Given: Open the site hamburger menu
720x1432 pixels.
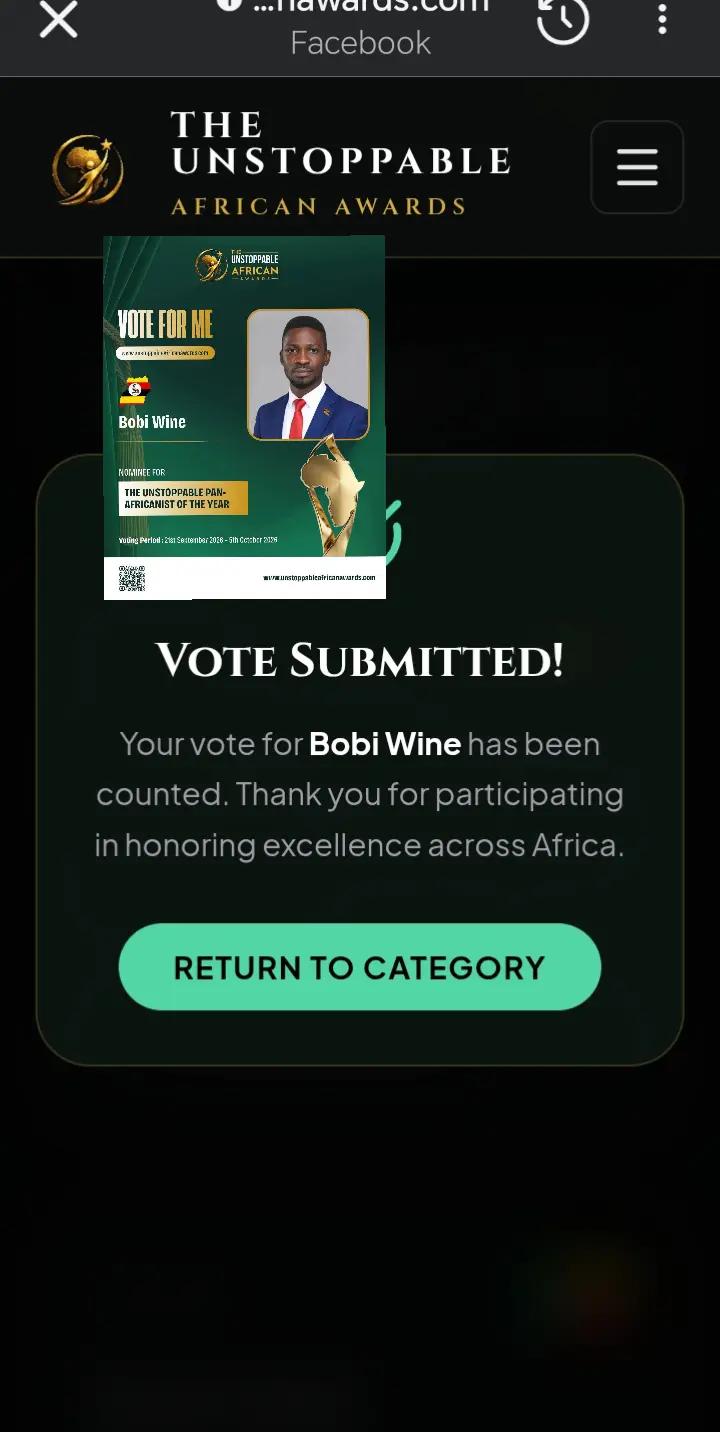Looking at the screenshot, I should click(x=637, y=167).
